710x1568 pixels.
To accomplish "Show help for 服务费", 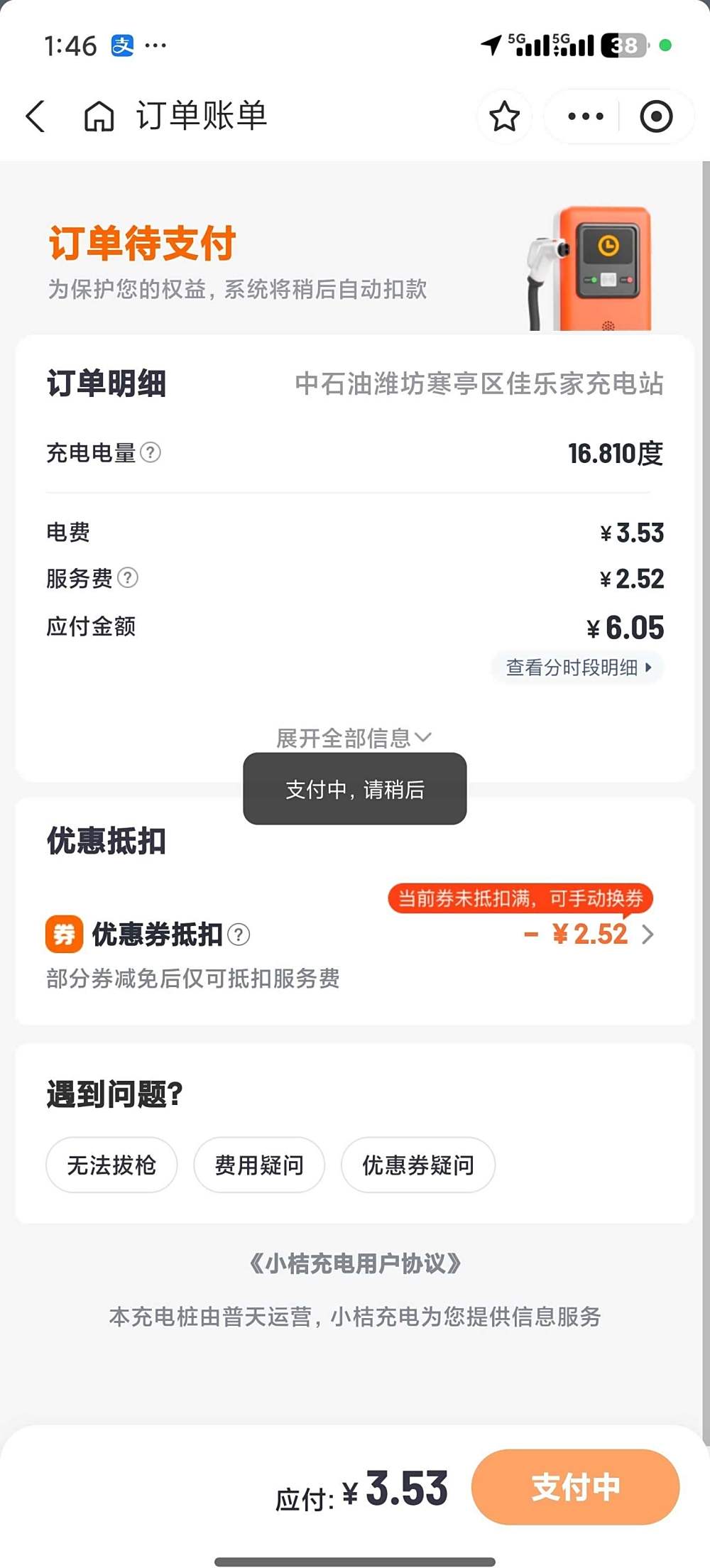I will coord(128,577).
